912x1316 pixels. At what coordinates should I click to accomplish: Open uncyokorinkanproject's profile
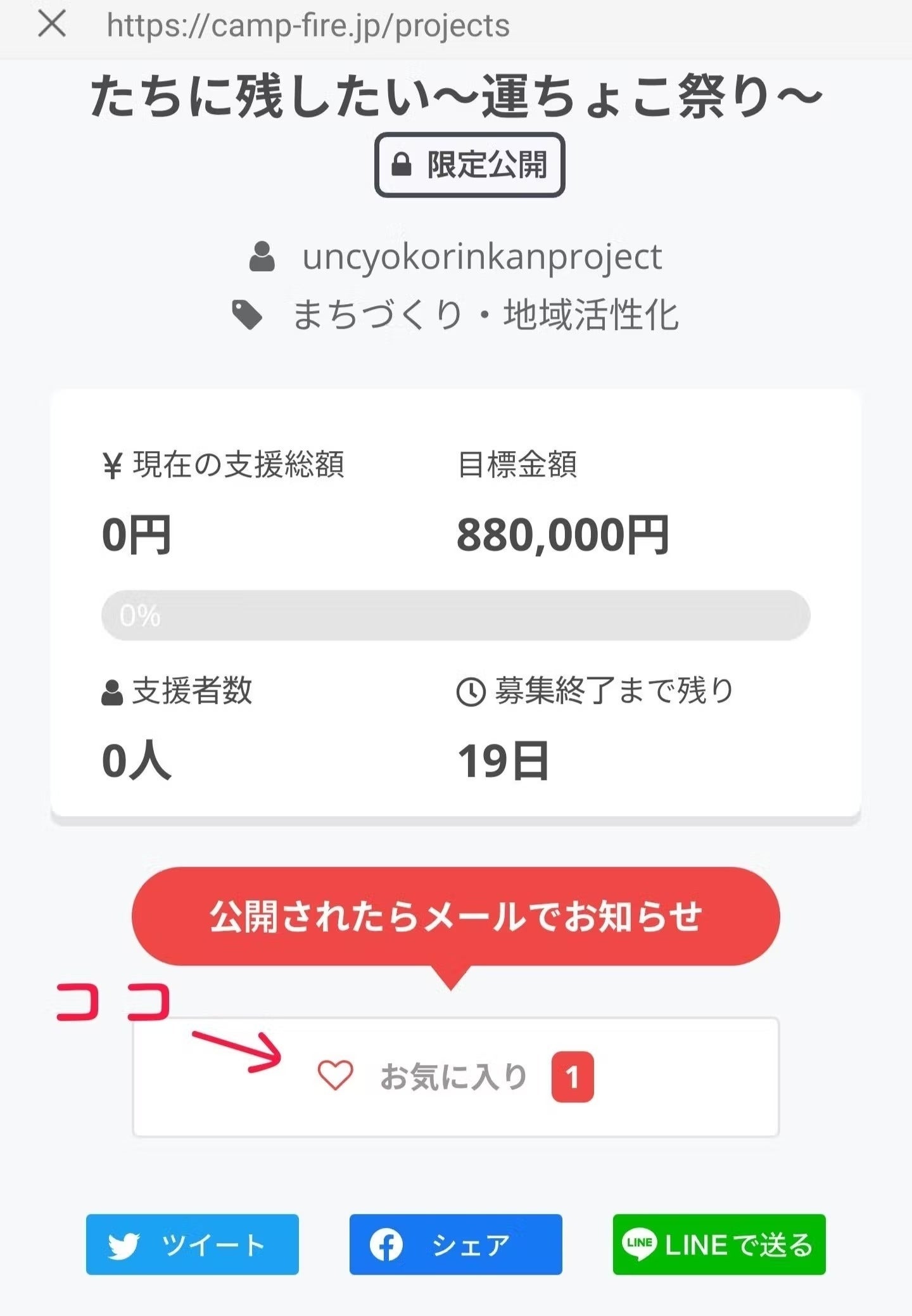point(481,257)
